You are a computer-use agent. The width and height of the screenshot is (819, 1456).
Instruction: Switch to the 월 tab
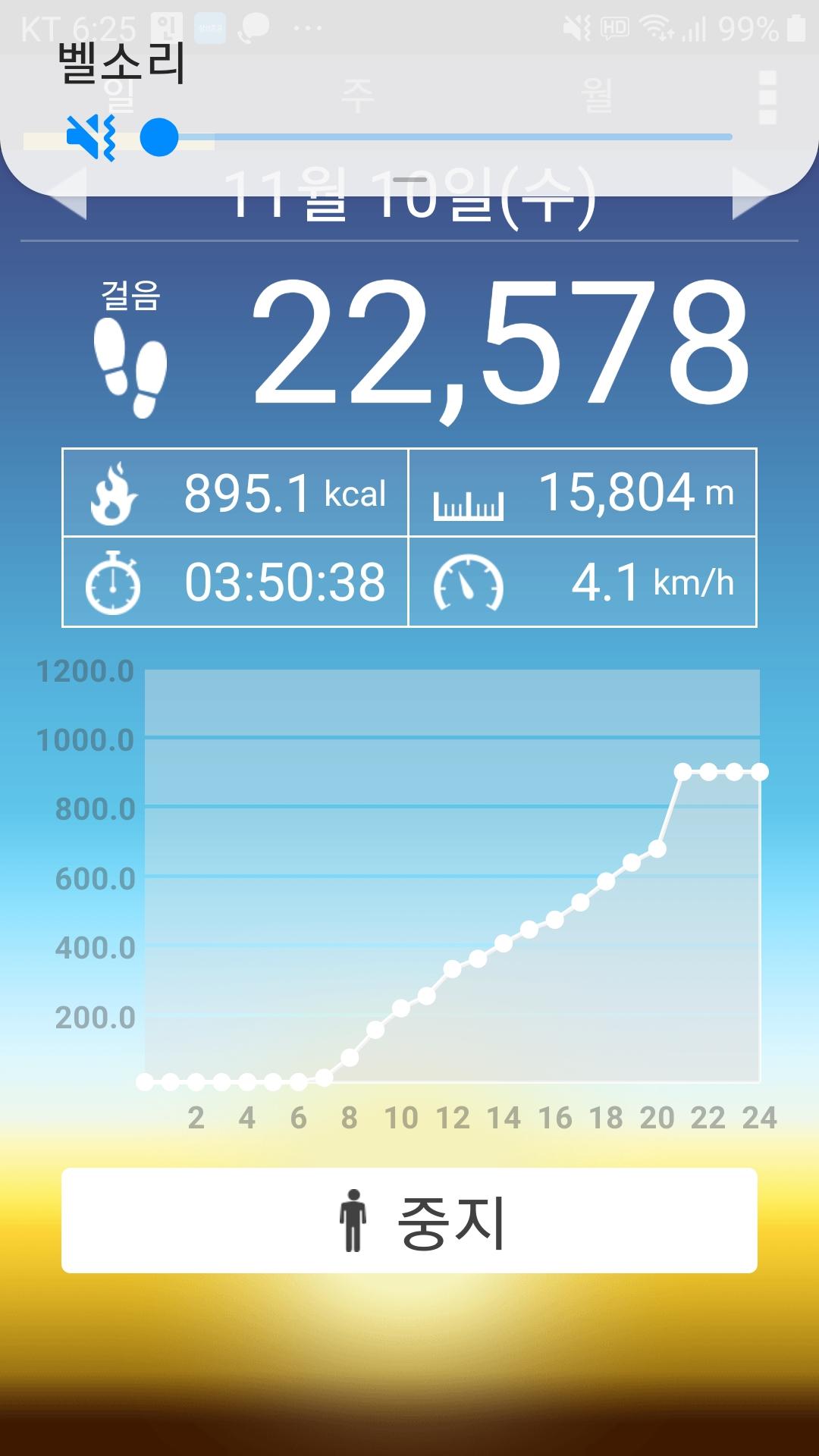click(x=597, y=96)
